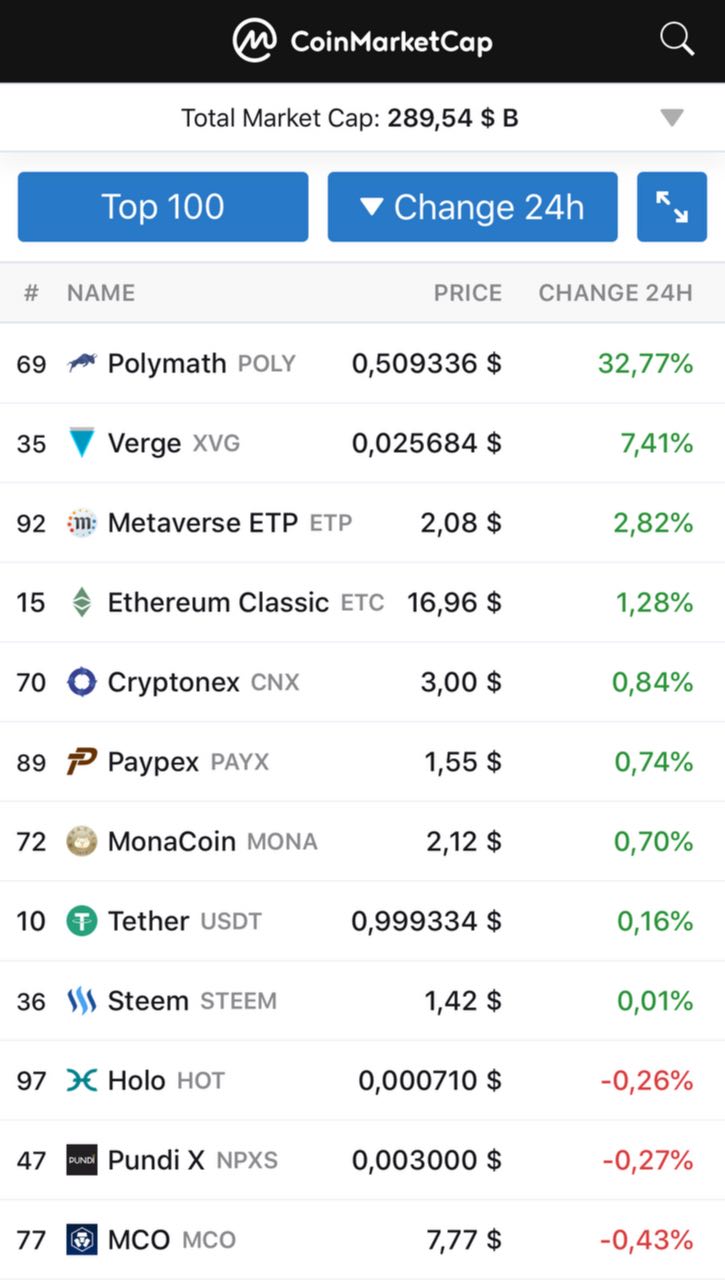
Task: View the MCO coin row
Action: click(x=362, y=1240)
